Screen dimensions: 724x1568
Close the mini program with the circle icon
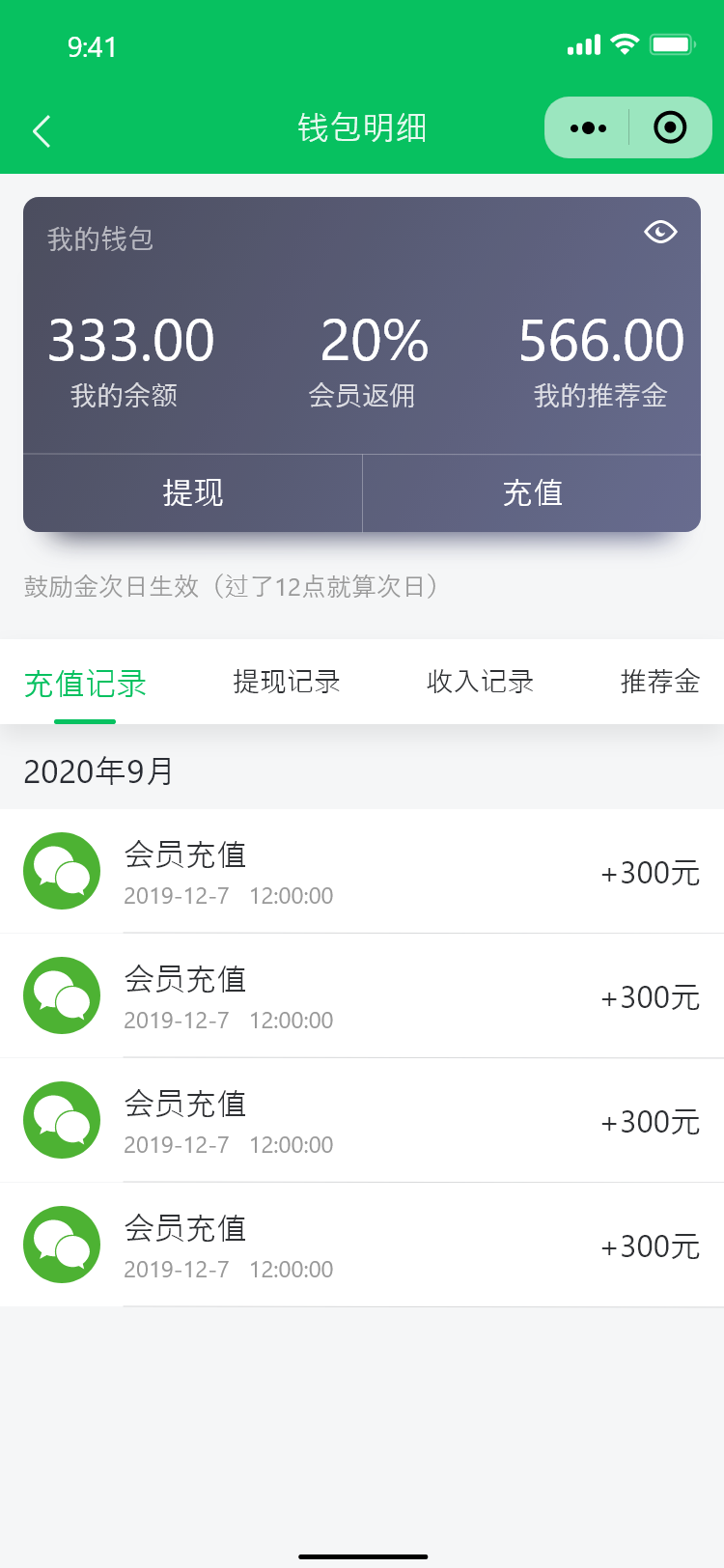point(670,127)
